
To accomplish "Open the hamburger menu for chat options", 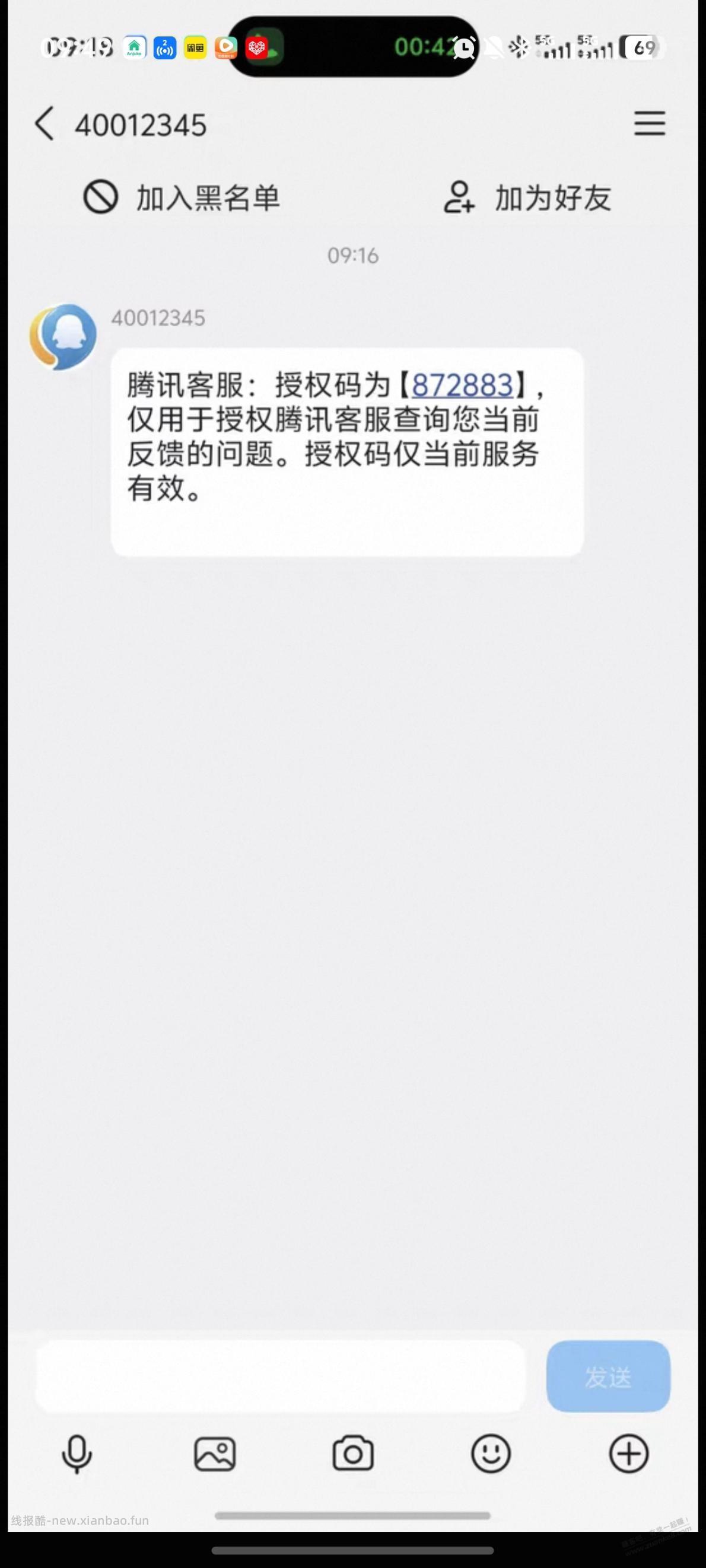I will (650, 122).
